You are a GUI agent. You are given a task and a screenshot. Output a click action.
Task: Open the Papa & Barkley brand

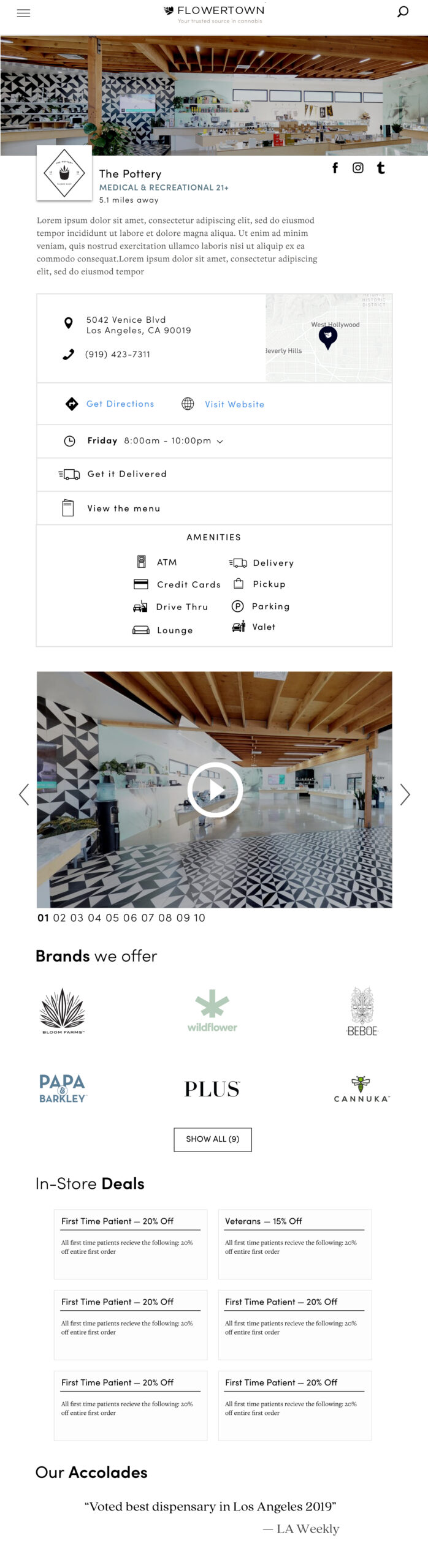tap(63, 1088)
